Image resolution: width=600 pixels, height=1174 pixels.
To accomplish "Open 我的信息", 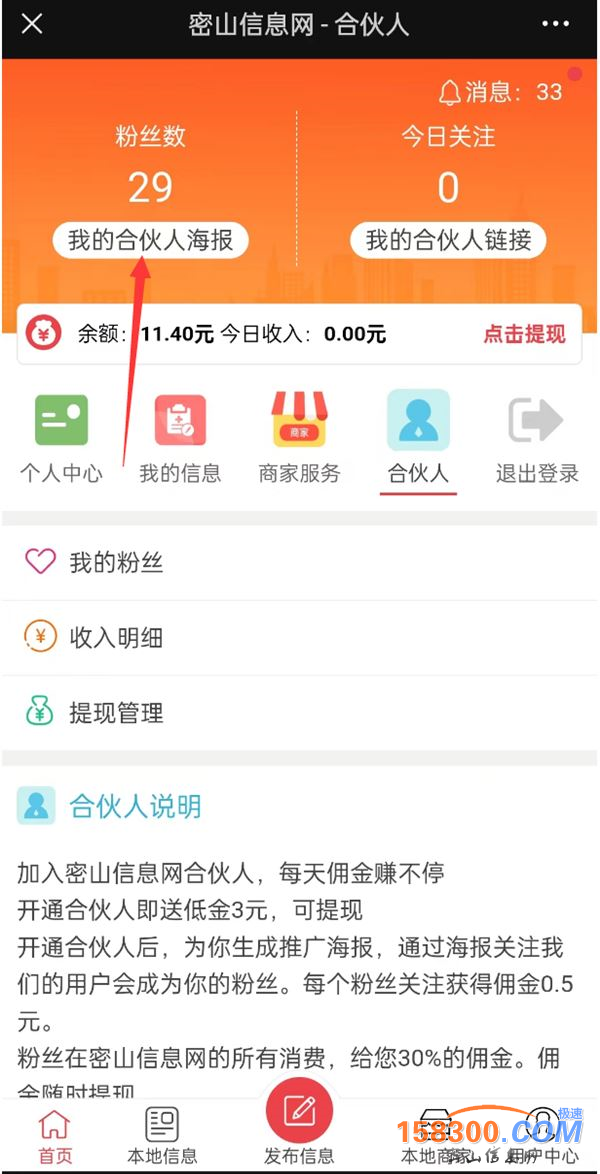I will [x=180, y=439].
